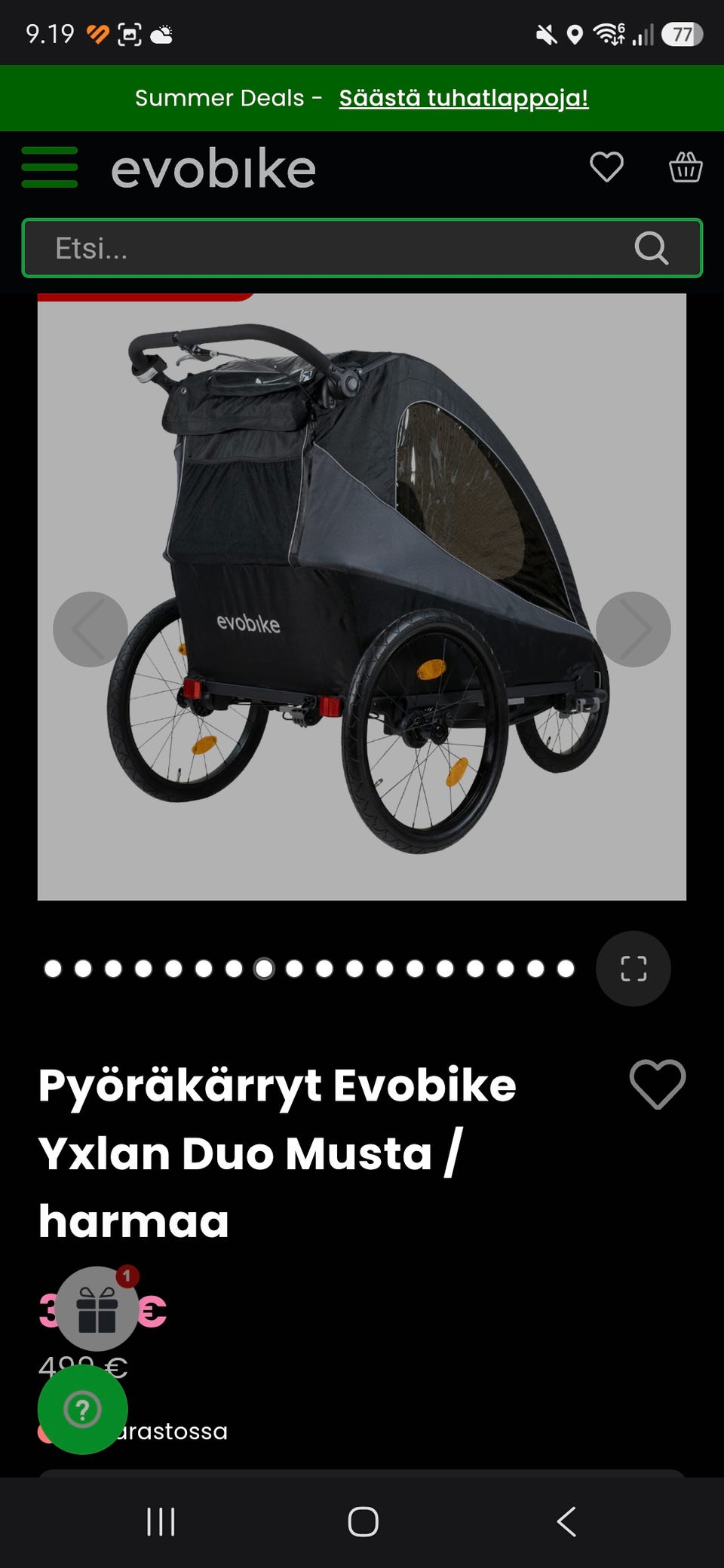Open the wishlist heart in header

coord(606,167)
